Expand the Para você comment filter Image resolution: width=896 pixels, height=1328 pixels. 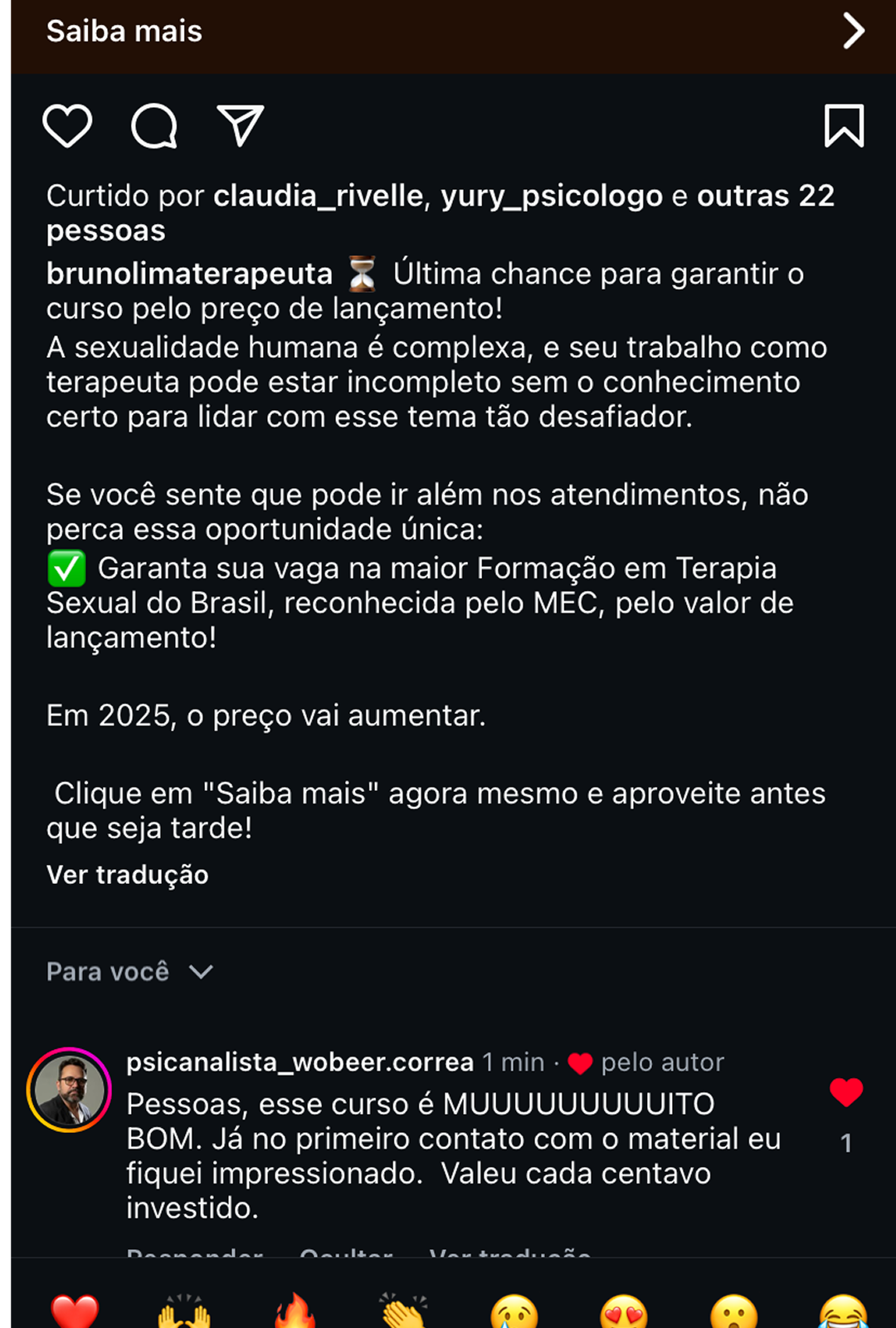130,972
